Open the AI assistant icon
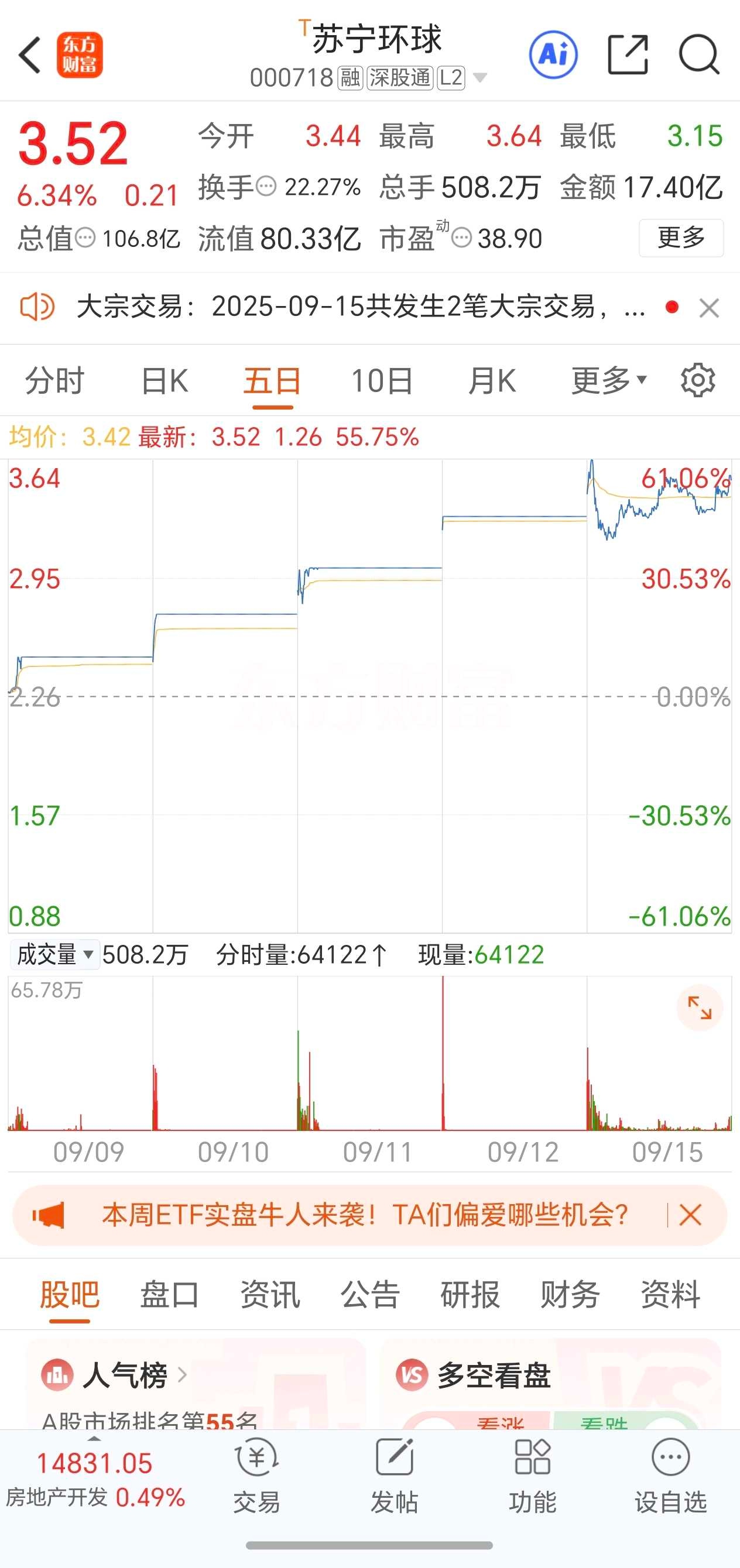The image size is (740, 1568). (553, 55)
